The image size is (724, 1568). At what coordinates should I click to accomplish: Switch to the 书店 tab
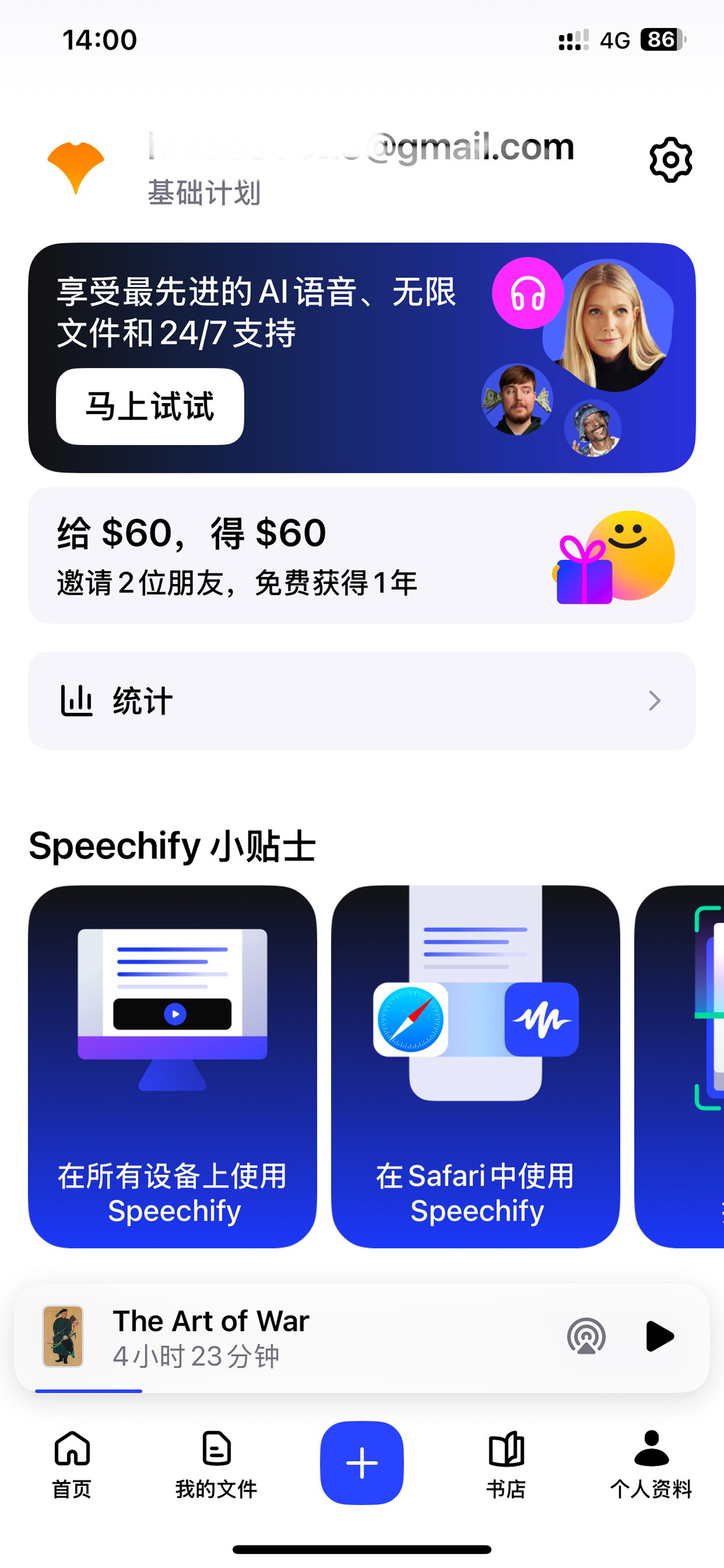point(506,1464)
